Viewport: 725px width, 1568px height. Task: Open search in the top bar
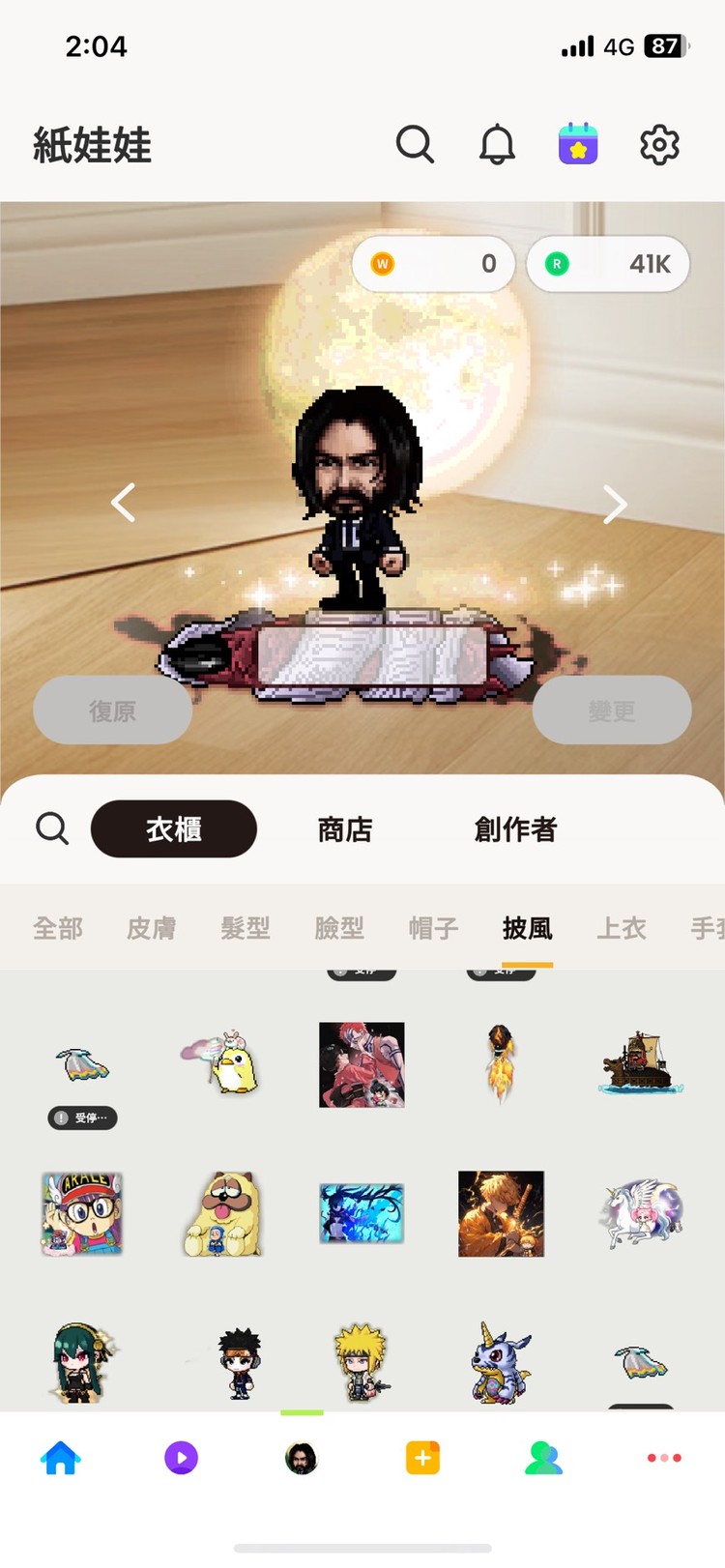415,145
